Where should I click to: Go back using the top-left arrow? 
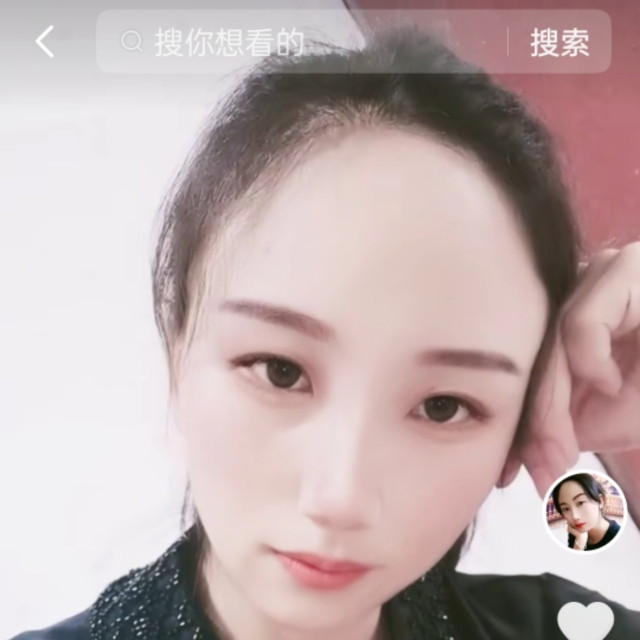[x=44, y=42]
